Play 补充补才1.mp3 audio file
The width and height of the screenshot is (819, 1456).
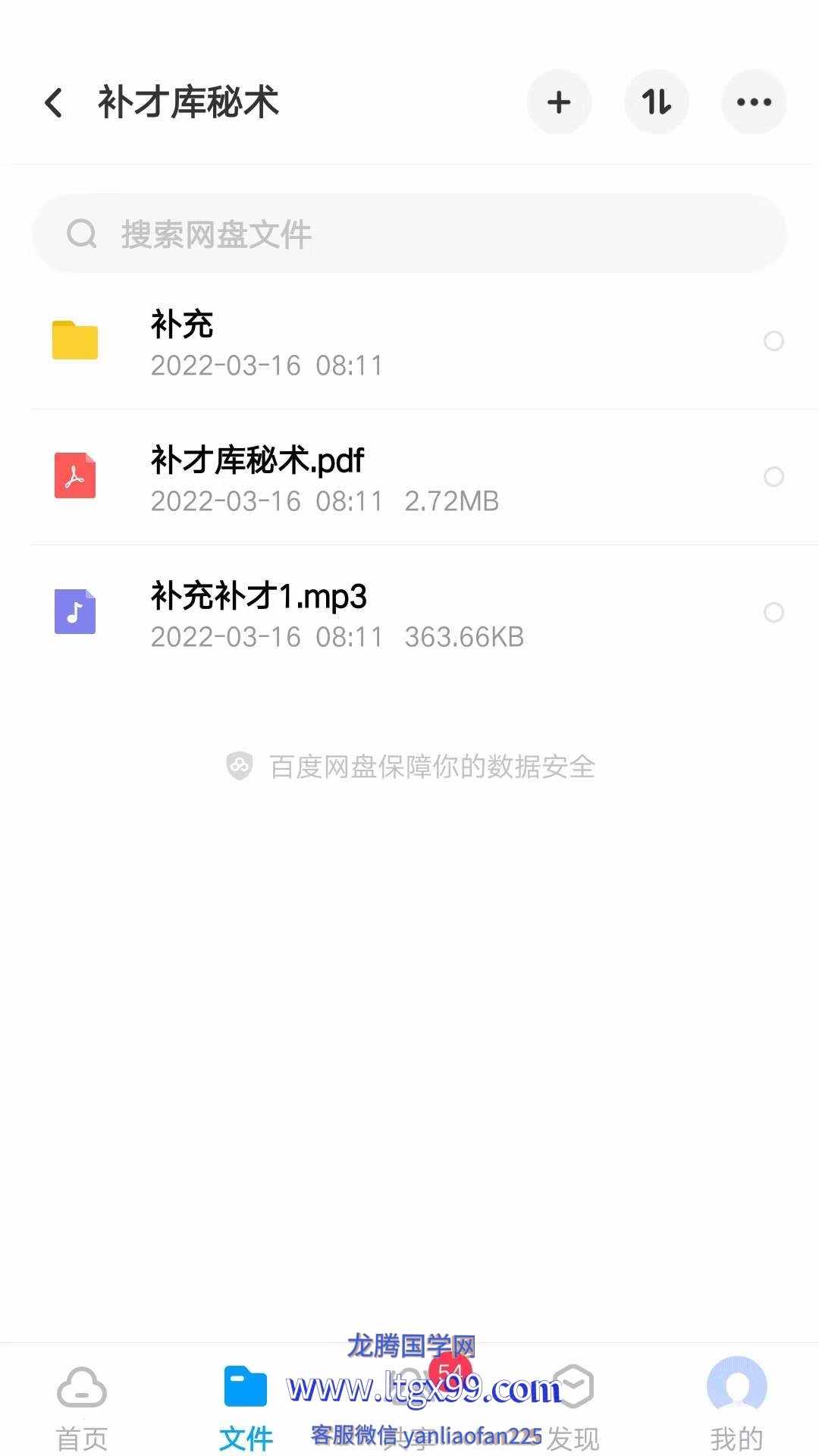409,613
